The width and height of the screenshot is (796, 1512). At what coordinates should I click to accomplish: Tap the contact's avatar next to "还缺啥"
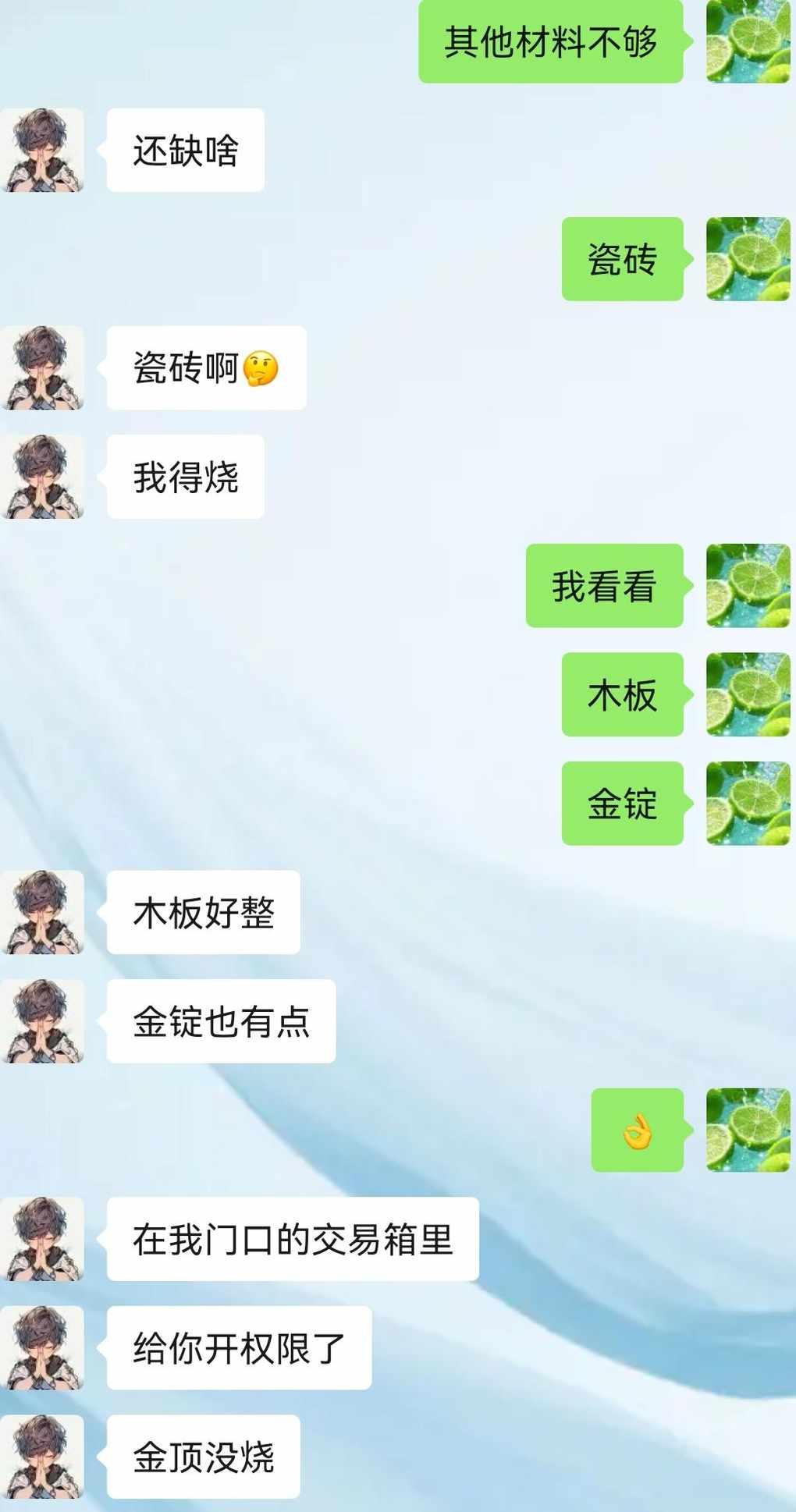(x=43, y=150)
